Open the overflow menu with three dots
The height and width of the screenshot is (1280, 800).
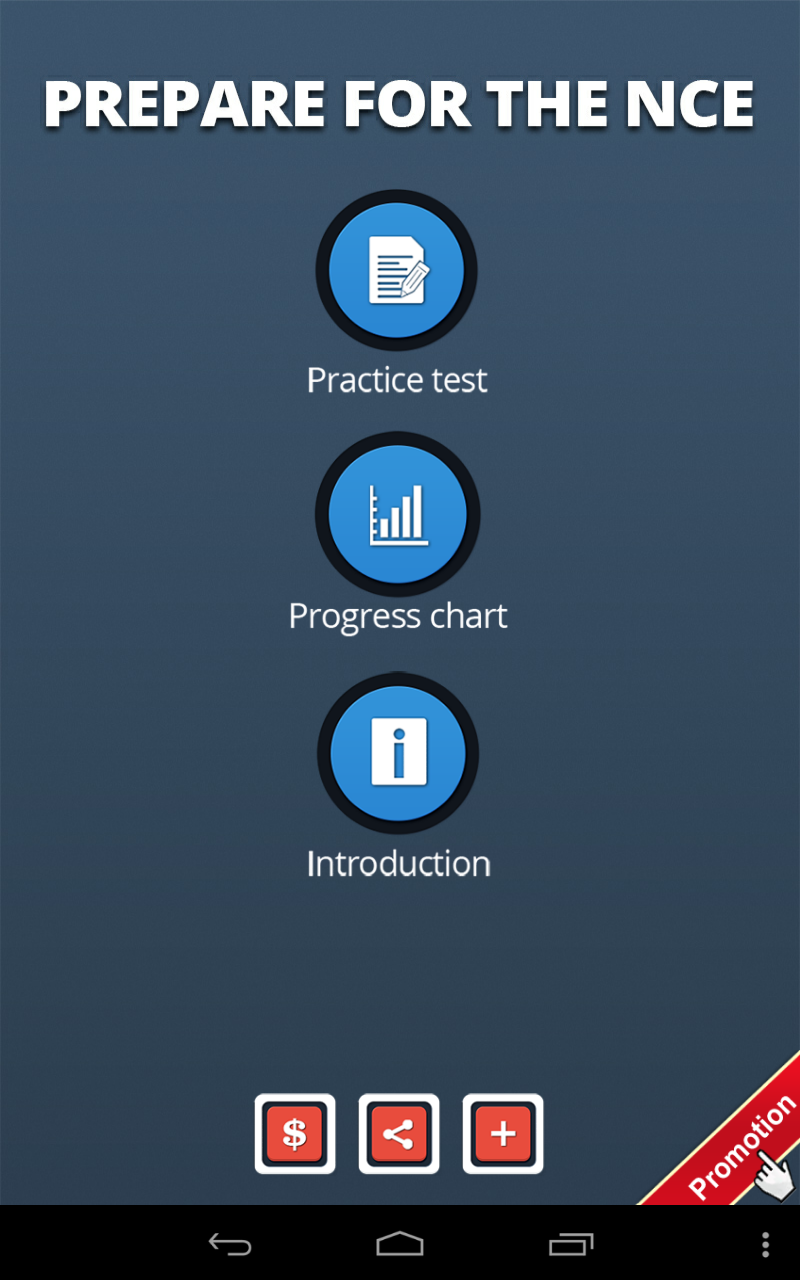765,1243
